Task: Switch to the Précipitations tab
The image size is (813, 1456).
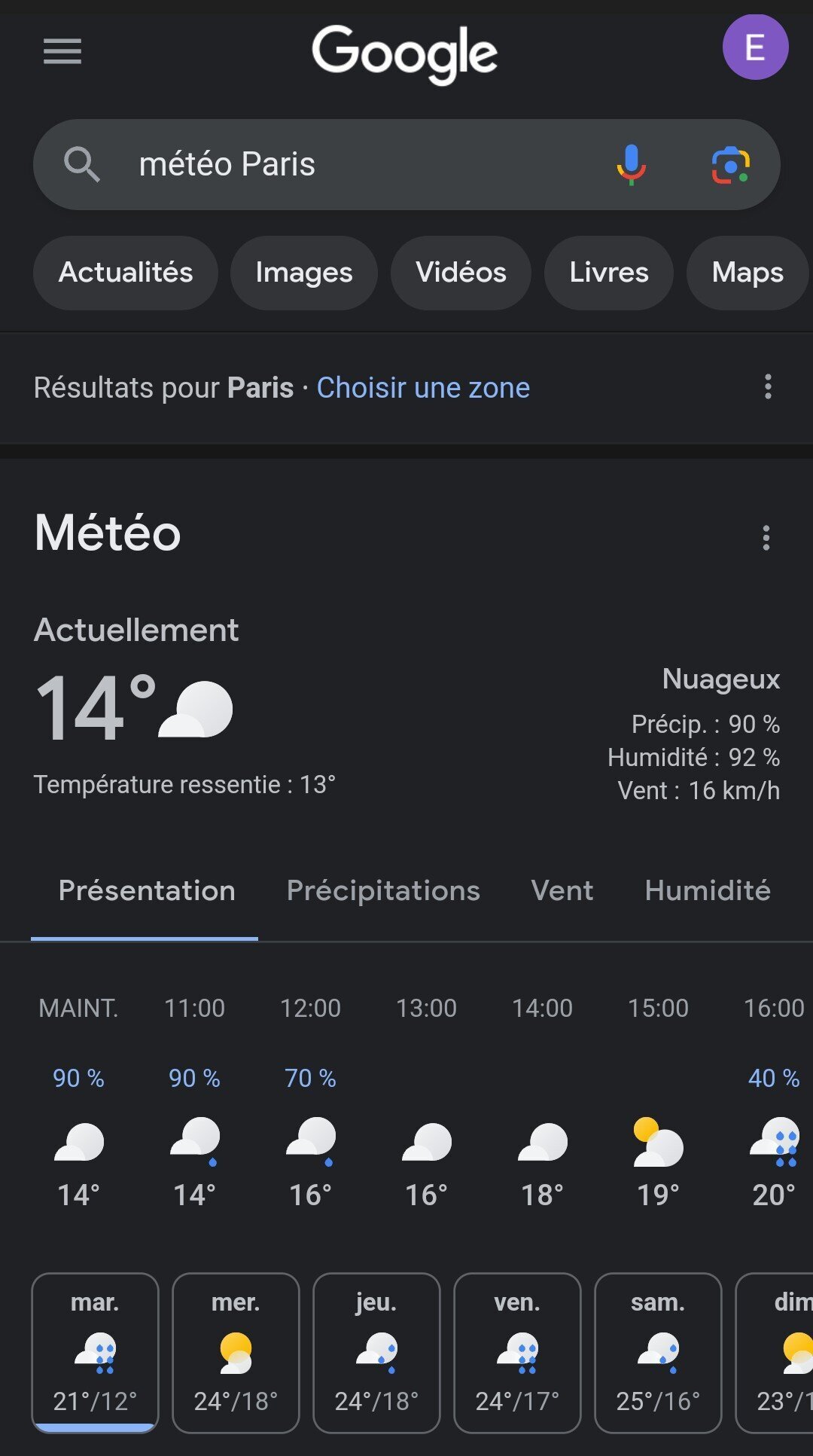Action: pos(383,891)
